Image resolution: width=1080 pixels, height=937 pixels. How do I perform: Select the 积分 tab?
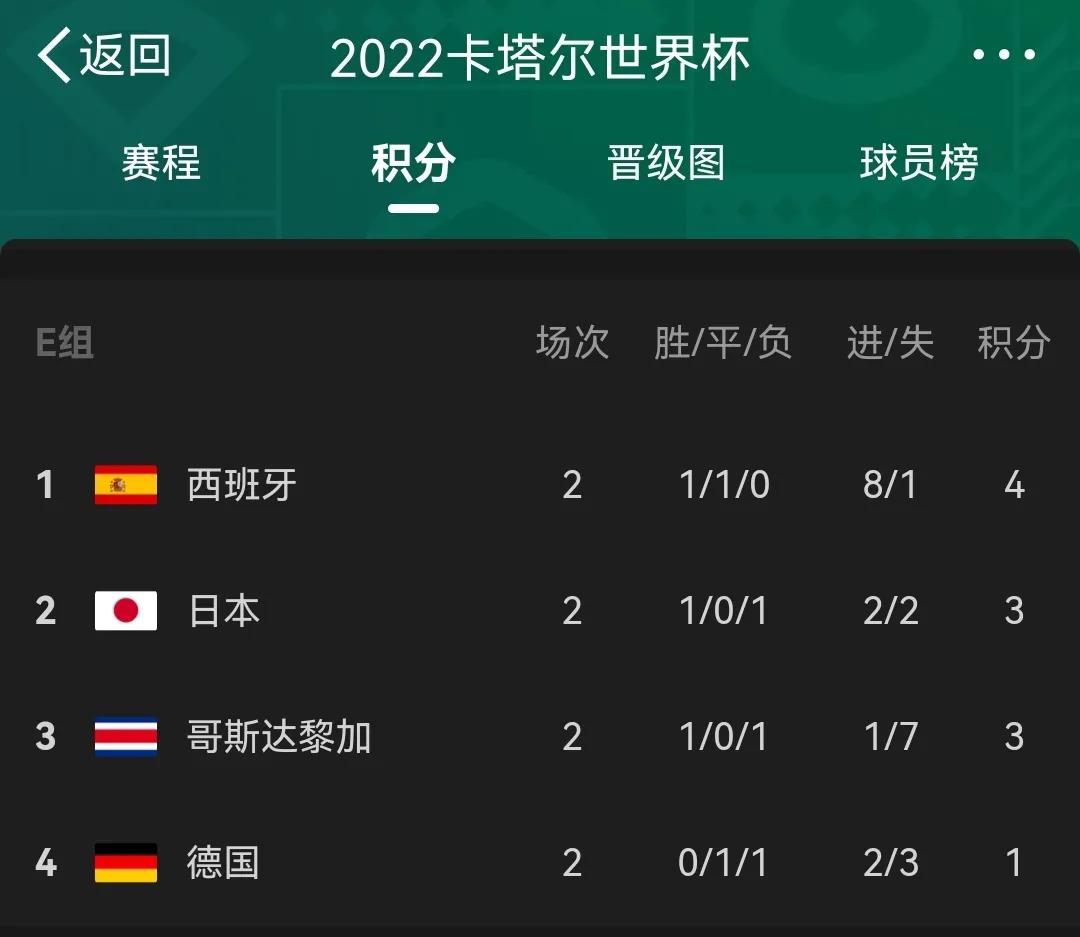(x=413, y=163)
